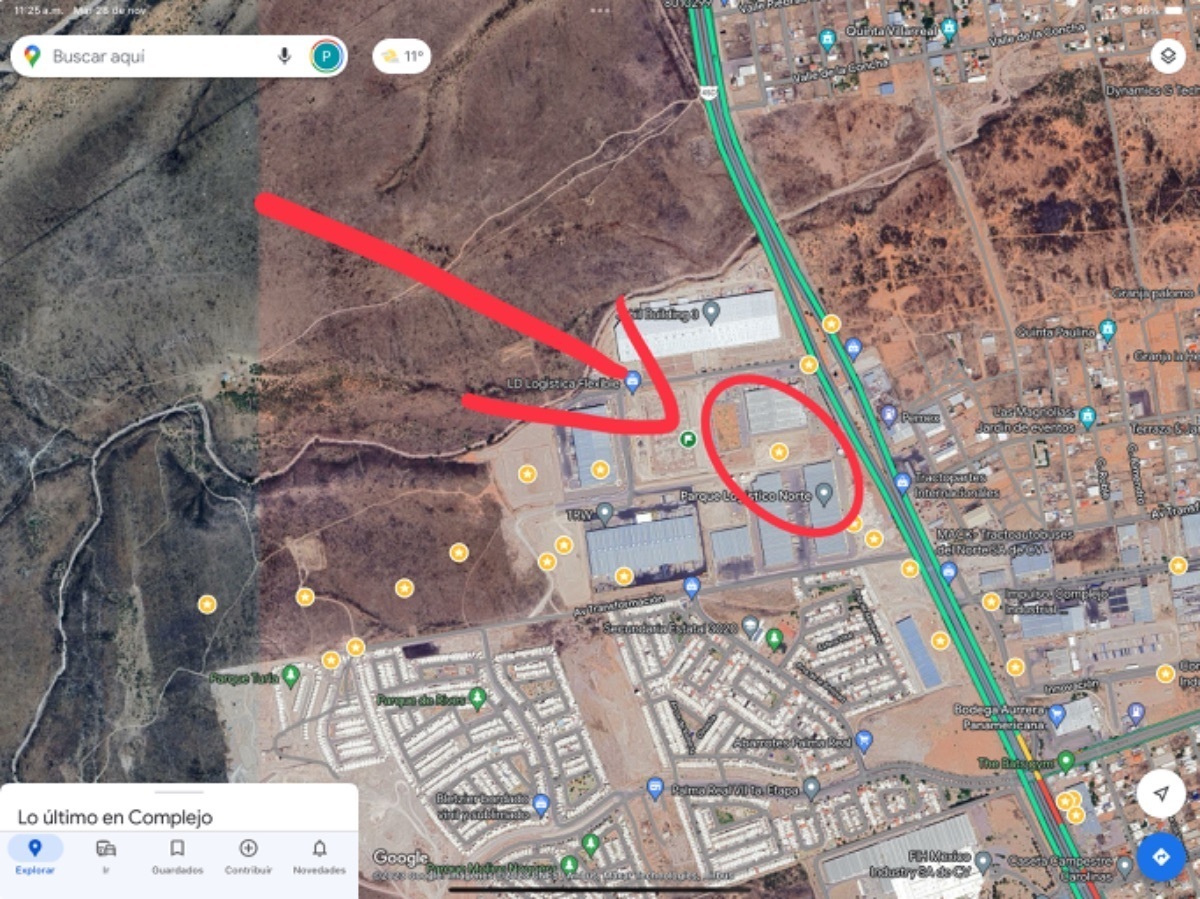Select the LD Logistica Flexible marker

[633, 381]
